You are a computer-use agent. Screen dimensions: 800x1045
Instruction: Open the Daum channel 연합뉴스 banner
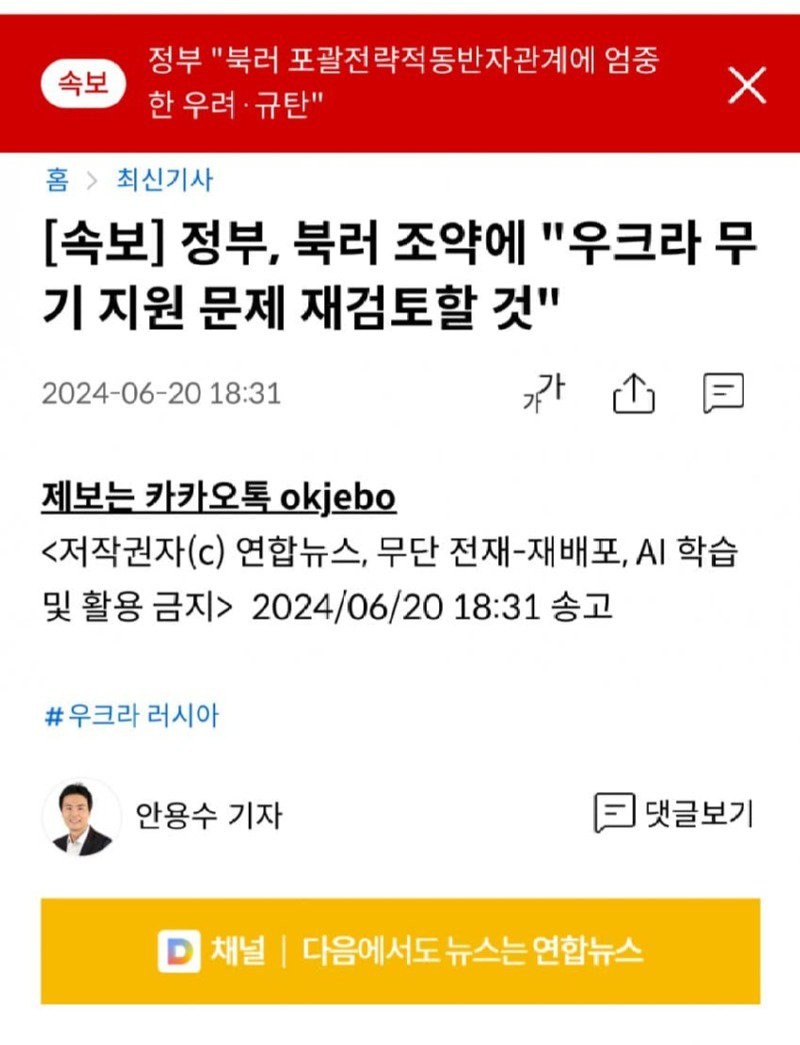[400, 951]
